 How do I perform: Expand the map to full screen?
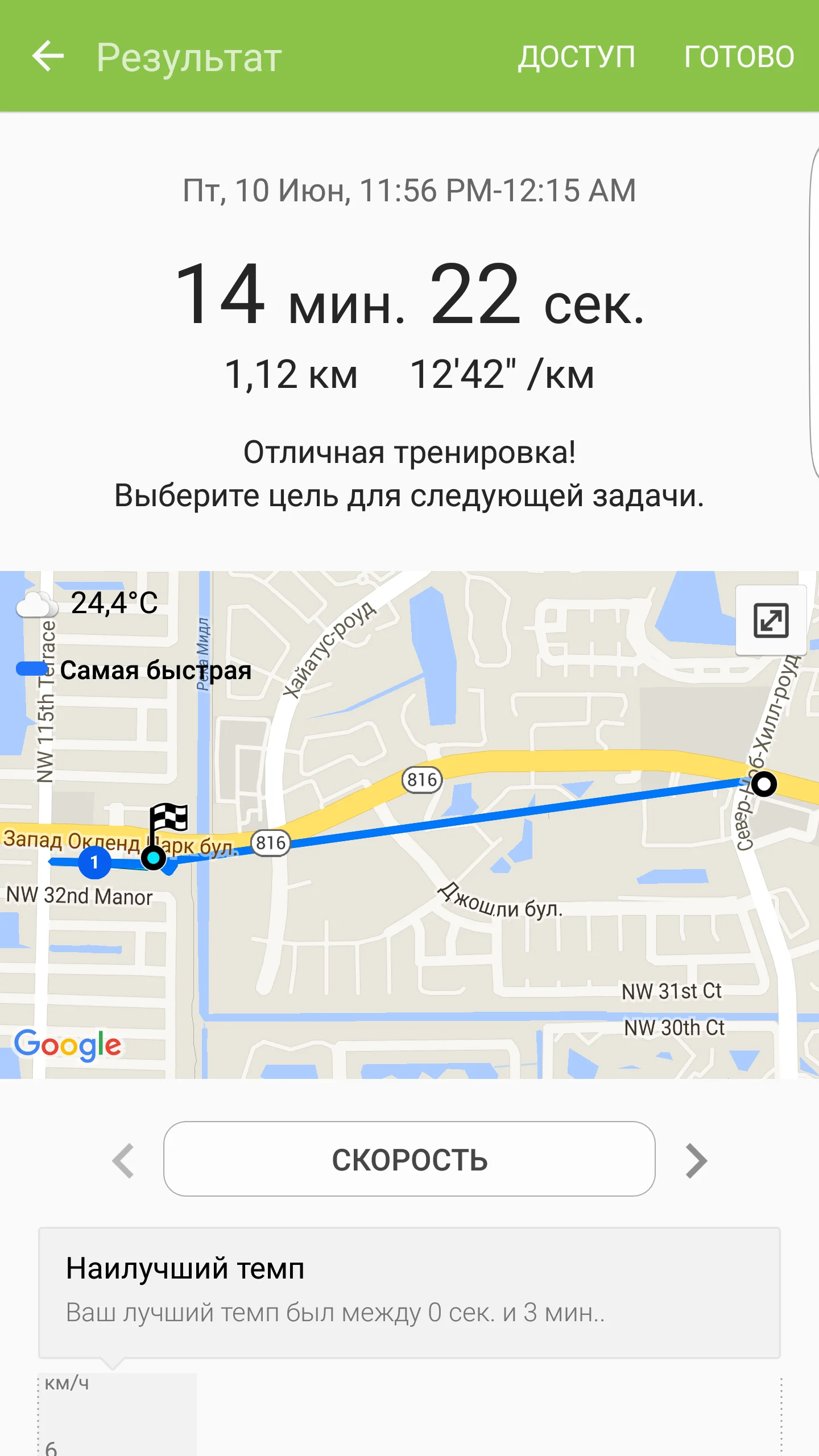pyautogui.click(x=771, y=620)
